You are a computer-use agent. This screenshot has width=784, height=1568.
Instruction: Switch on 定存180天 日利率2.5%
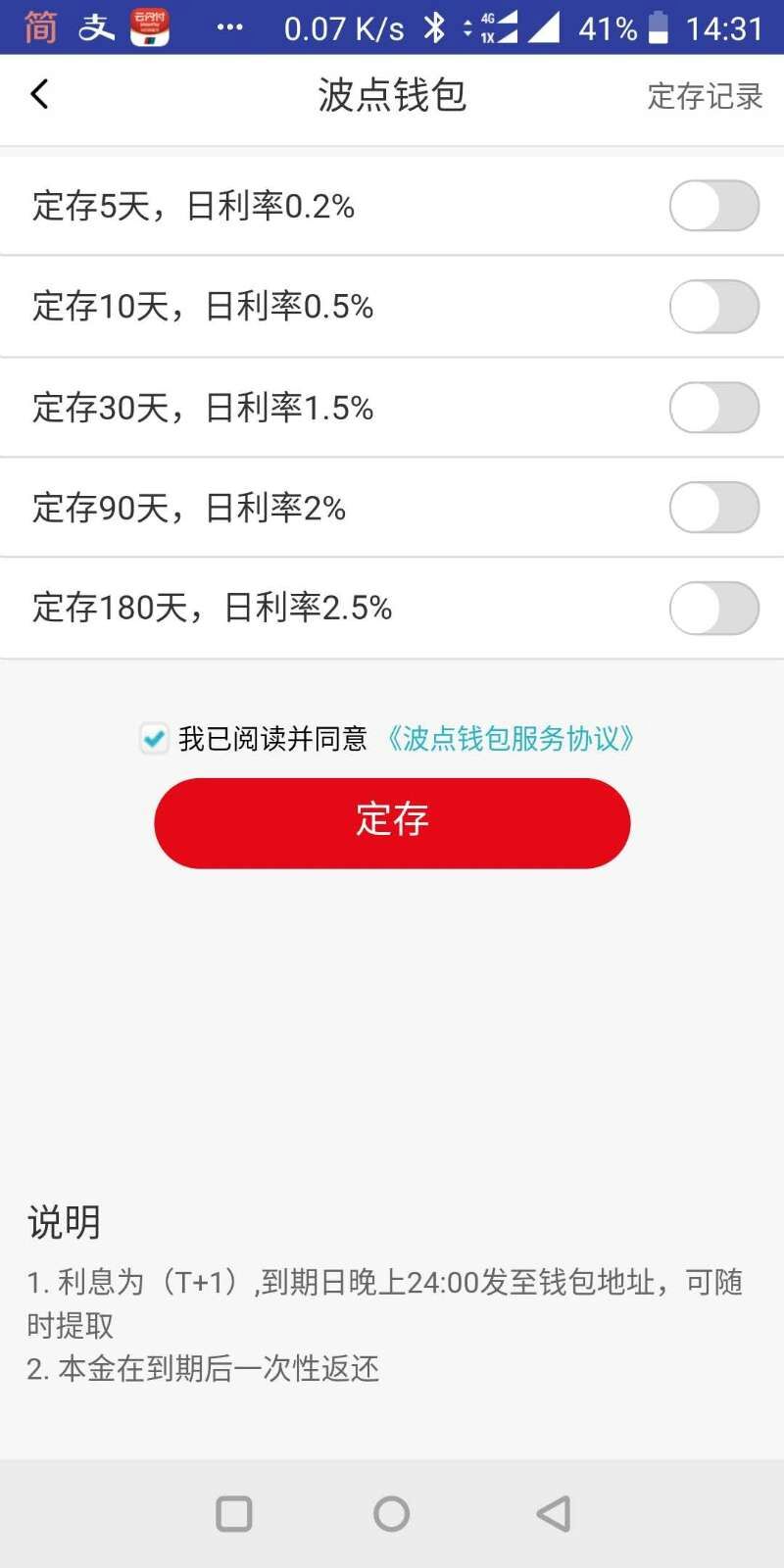[x=714, y=609]
